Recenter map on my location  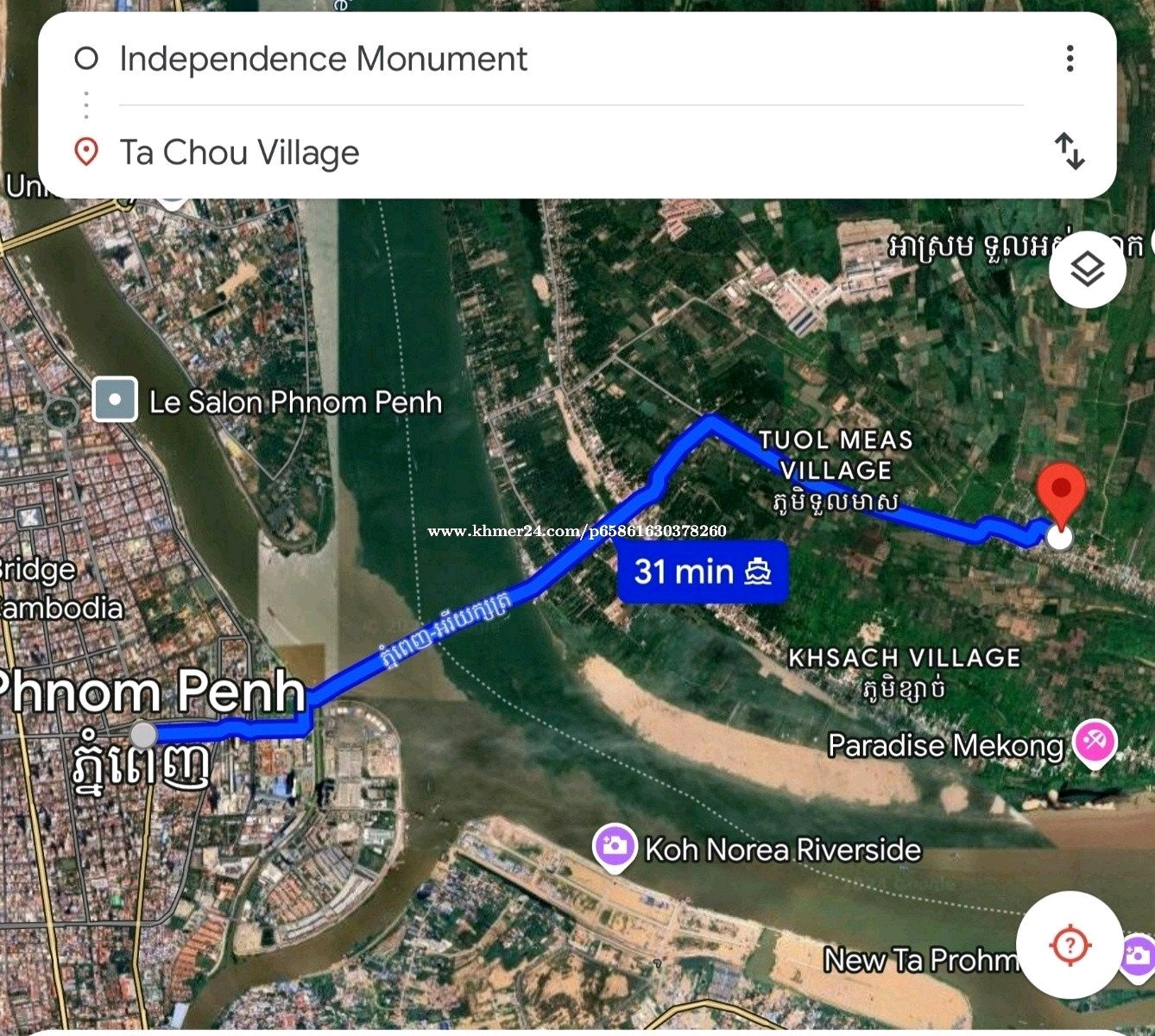click(1070, 944)
